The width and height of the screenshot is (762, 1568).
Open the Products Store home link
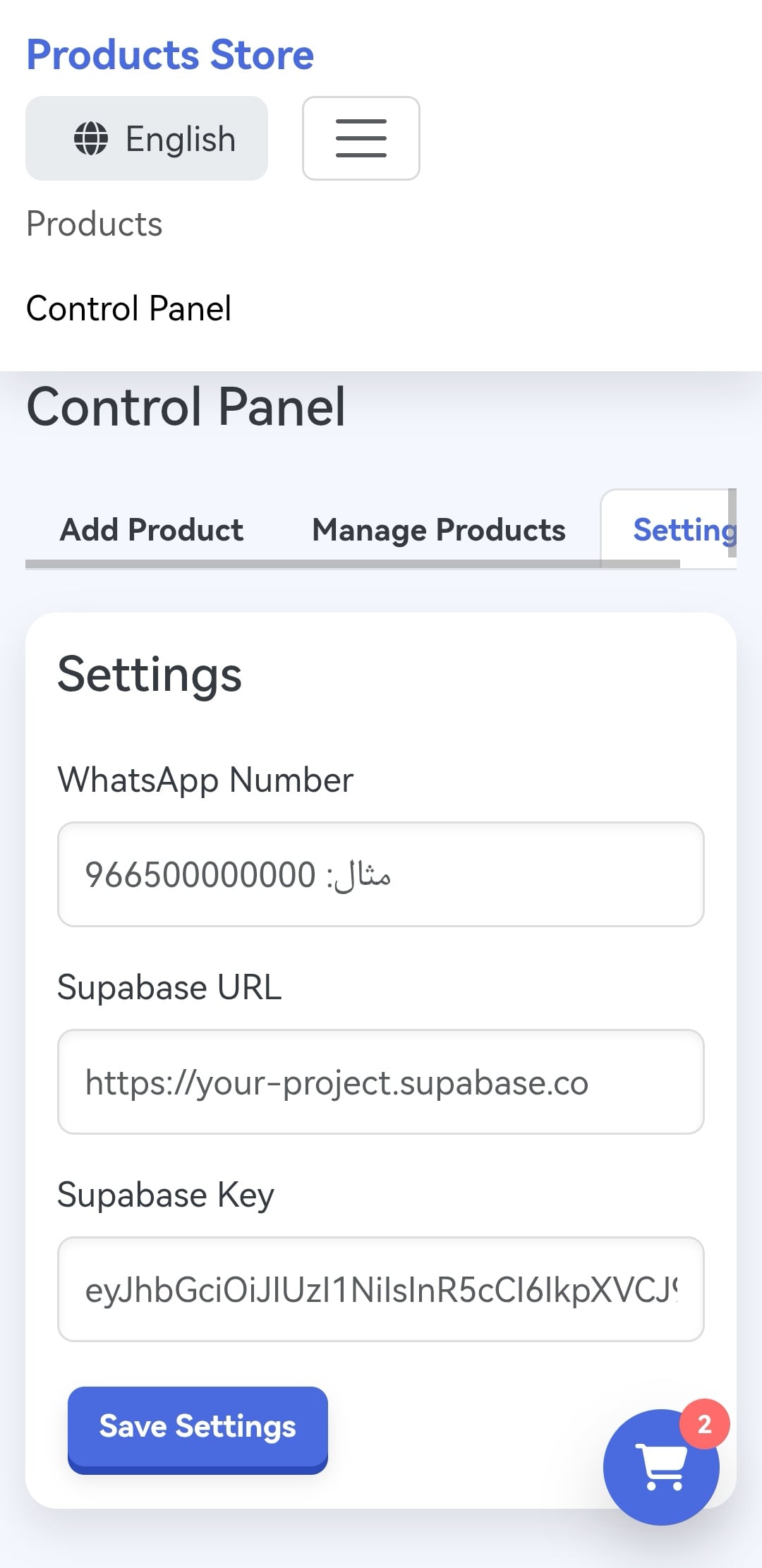(x=170, y=55)
